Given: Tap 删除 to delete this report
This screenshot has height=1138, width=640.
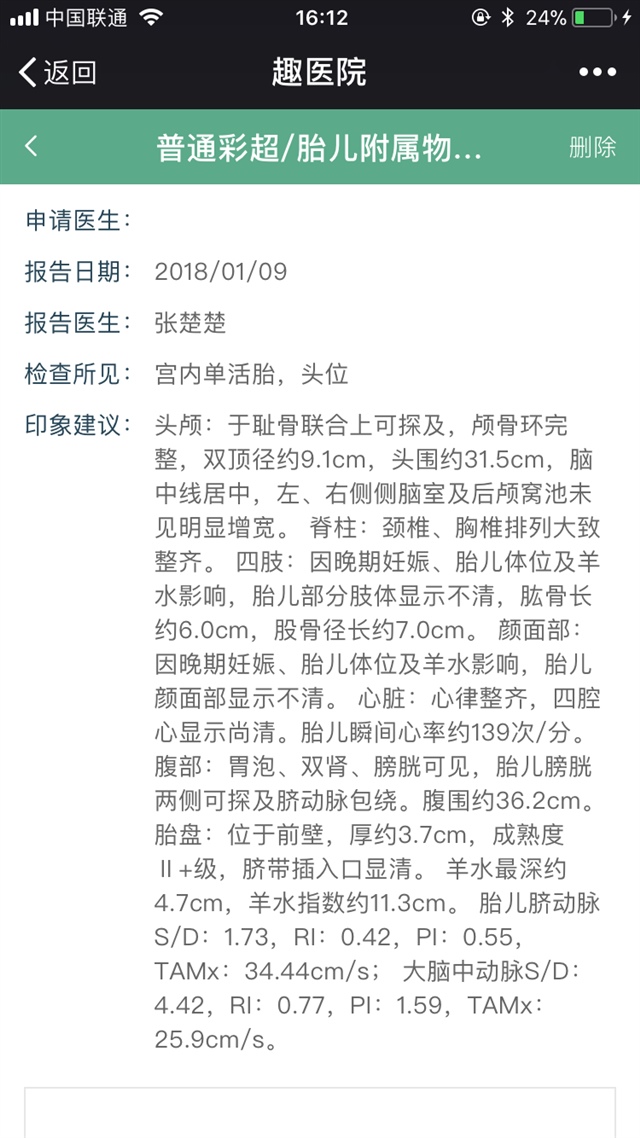Looking at the screenshot, I should click(592, 147).
